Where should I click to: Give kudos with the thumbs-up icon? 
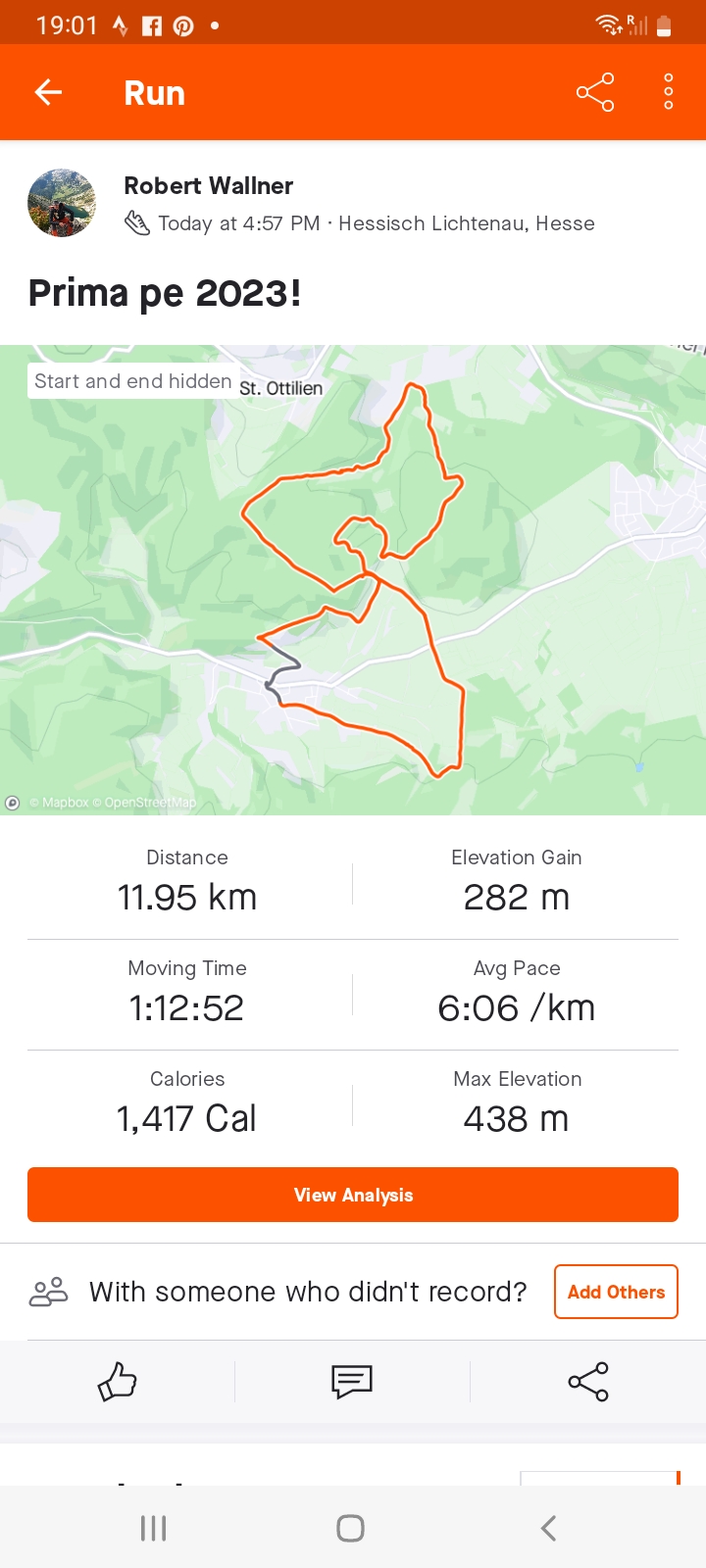click(118, 1382)
